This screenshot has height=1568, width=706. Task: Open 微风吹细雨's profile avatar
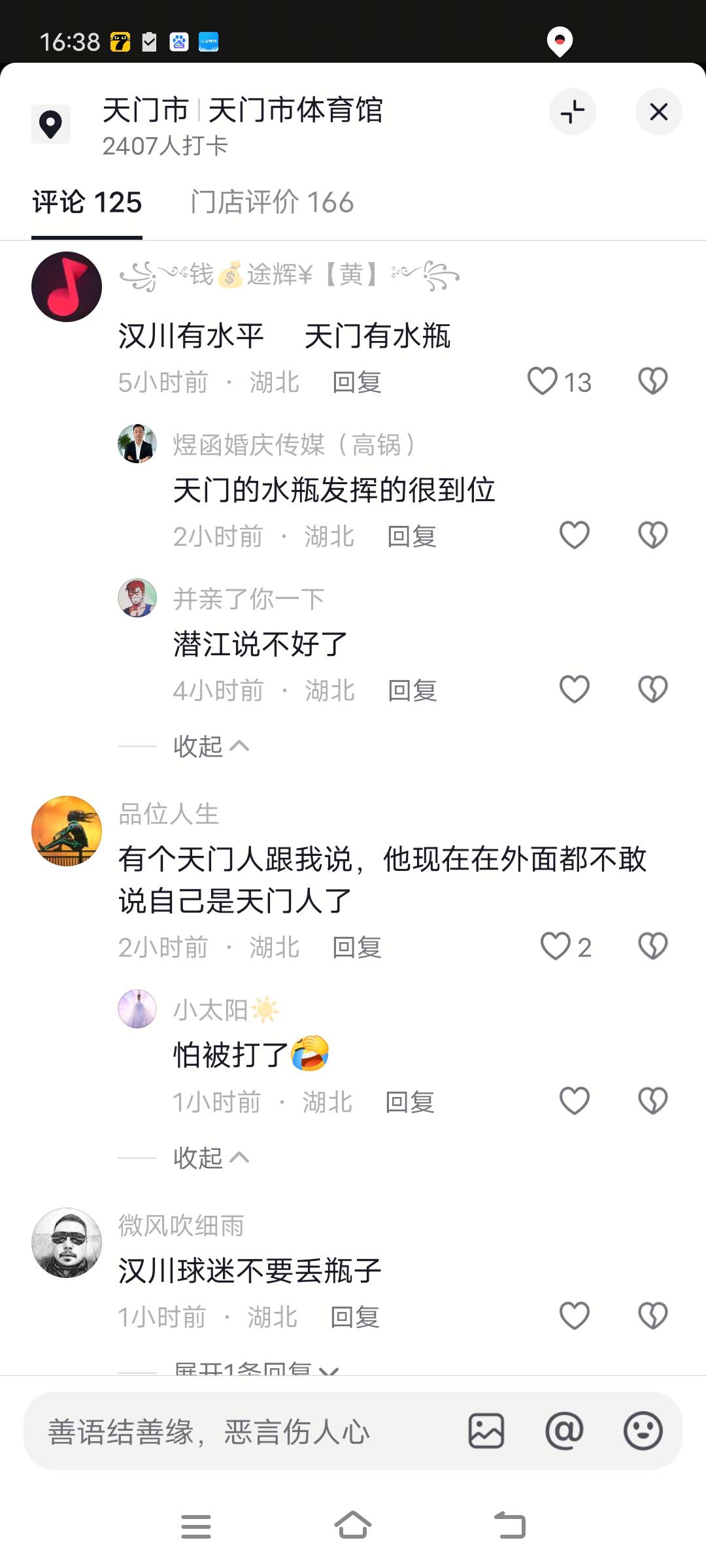point(67,1243)
